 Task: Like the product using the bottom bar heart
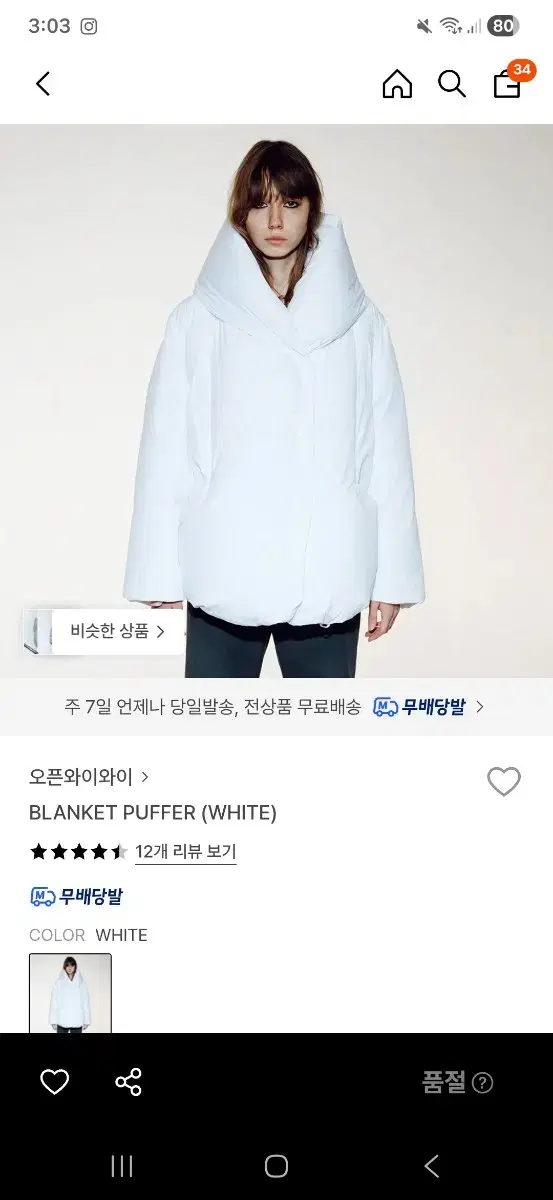click(x=54, y=1082)
